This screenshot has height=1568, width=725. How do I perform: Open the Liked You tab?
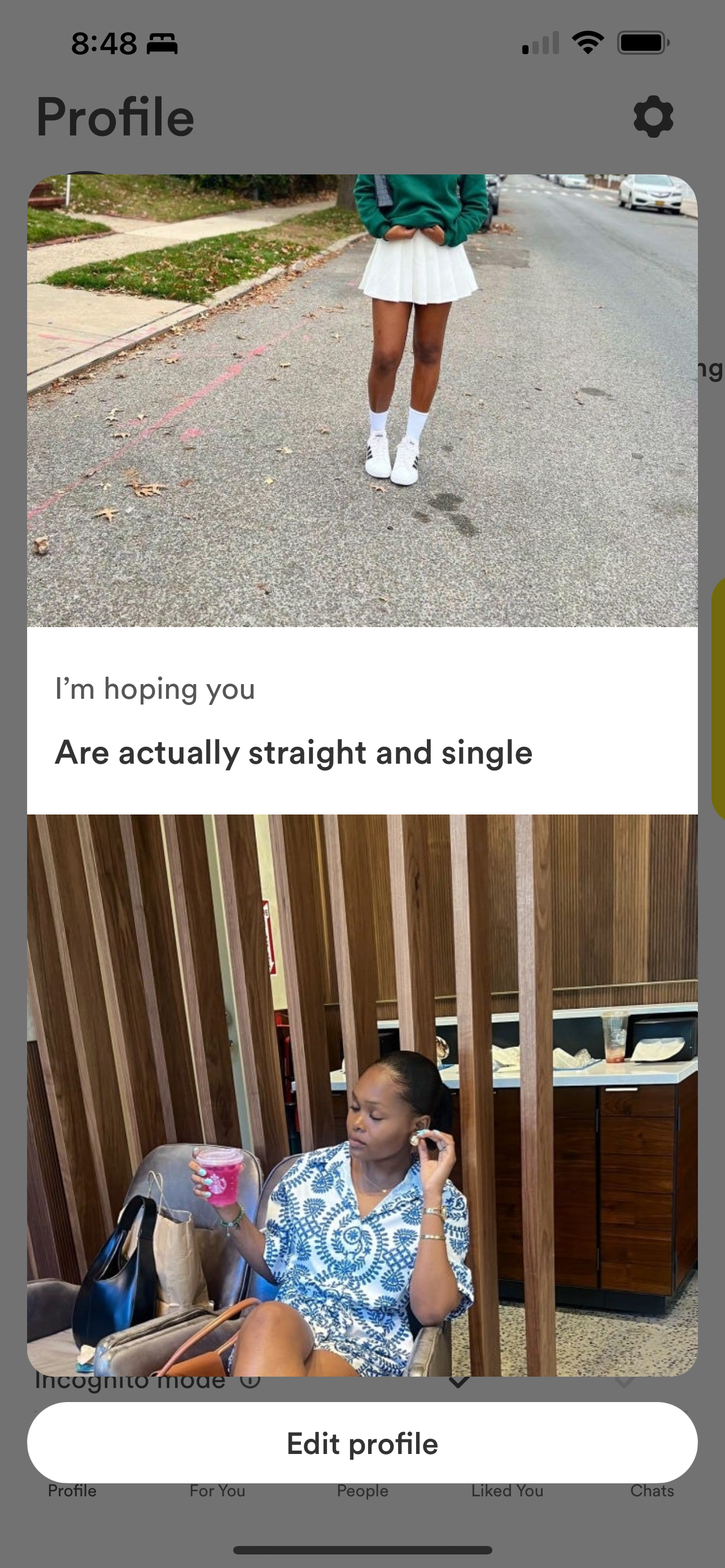(507, 1491)
